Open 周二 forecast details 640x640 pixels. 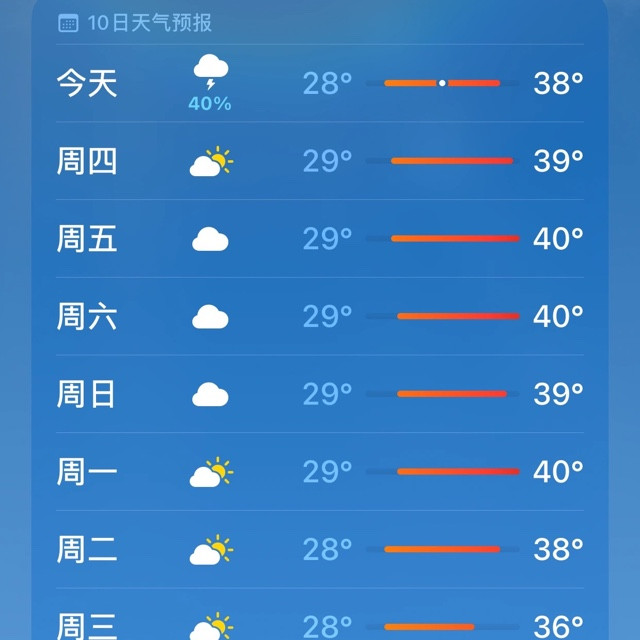point(320,549)
